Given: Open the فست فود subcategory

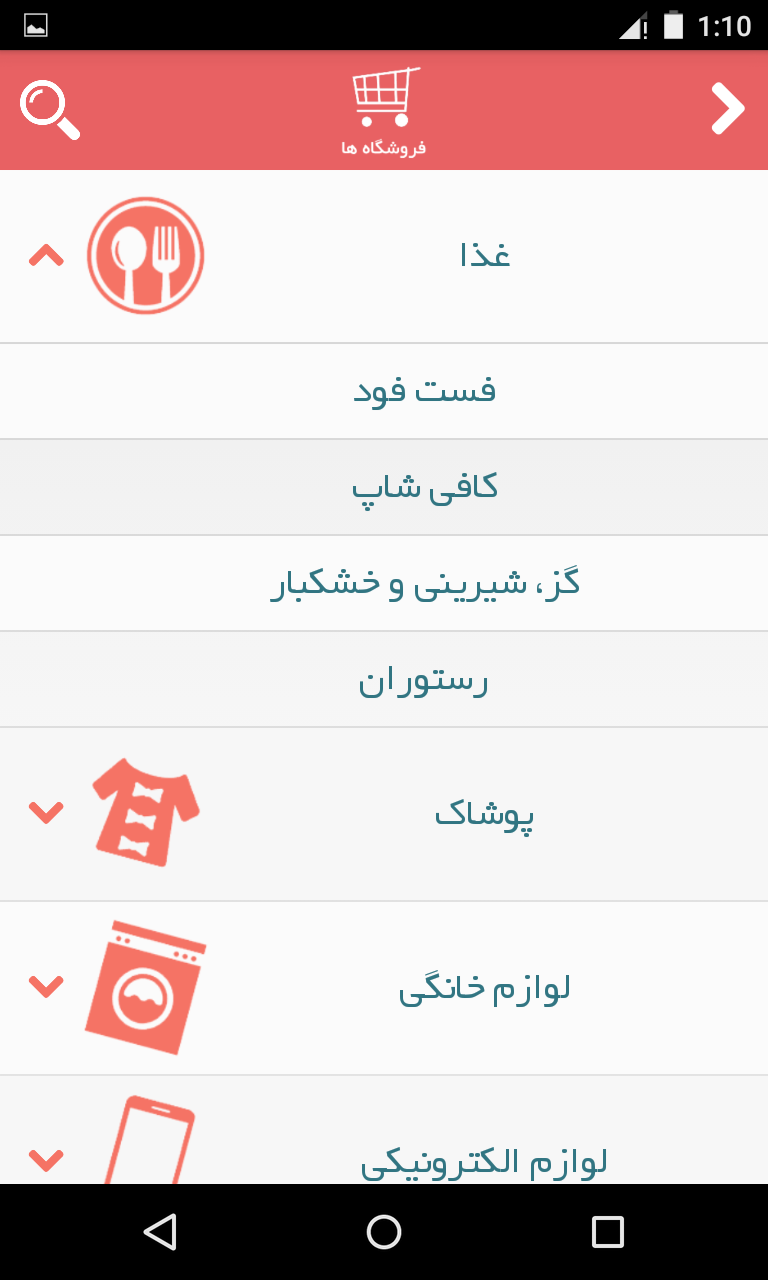Looking at the screenshot, I should 424,391.
